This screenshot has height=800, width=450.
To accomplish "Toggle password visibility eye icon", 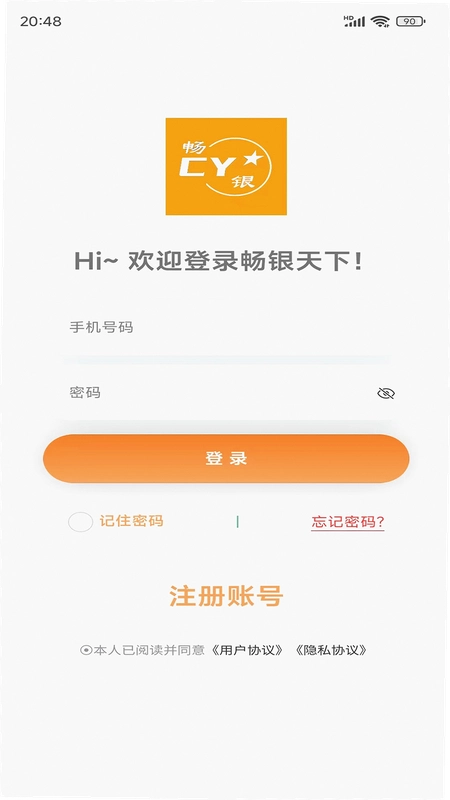I will click(x=386, y=393).
